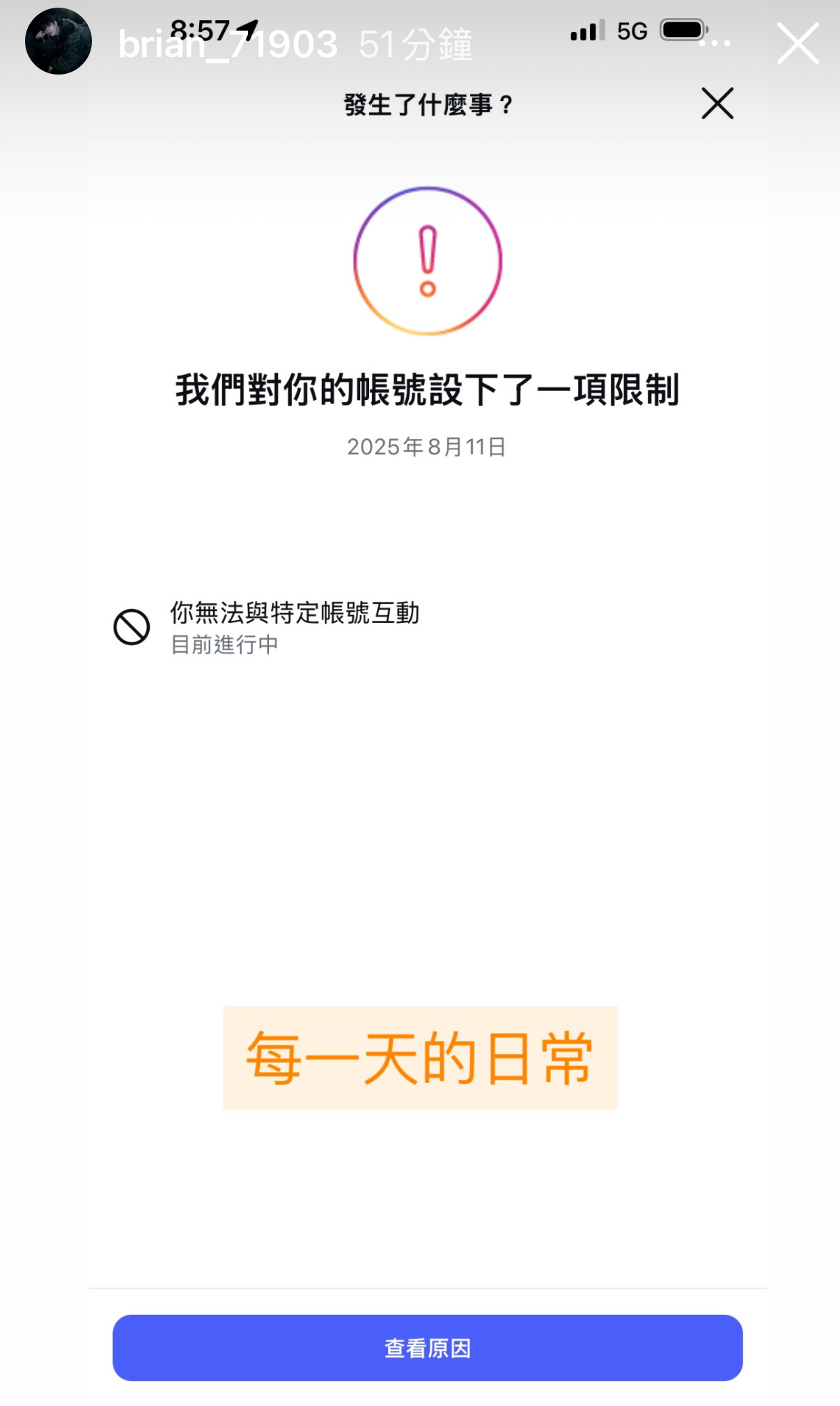The width and height of the screenshot is (840, 1406).
Task: Tap the brian_71903 username
Action: click(228, 45)
